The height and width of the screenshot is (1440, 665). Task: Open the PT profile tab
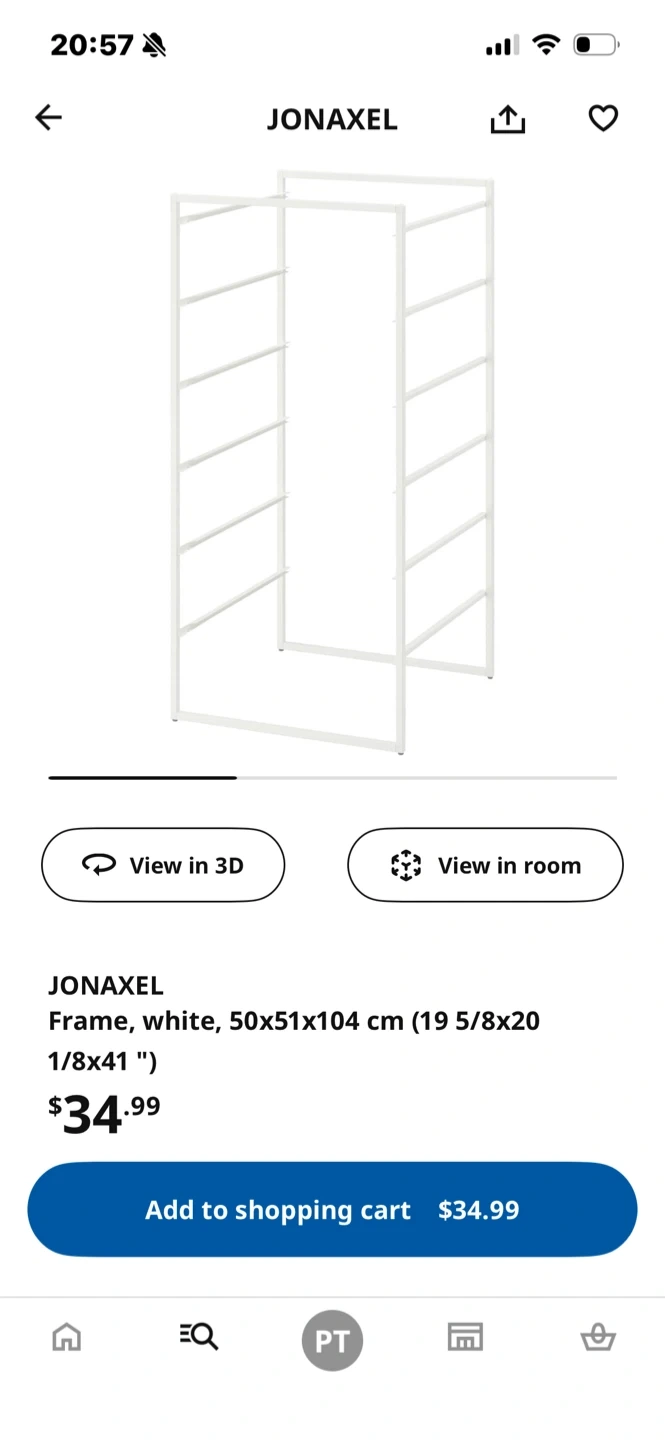pyautogui.click(x=332, y=1340)
